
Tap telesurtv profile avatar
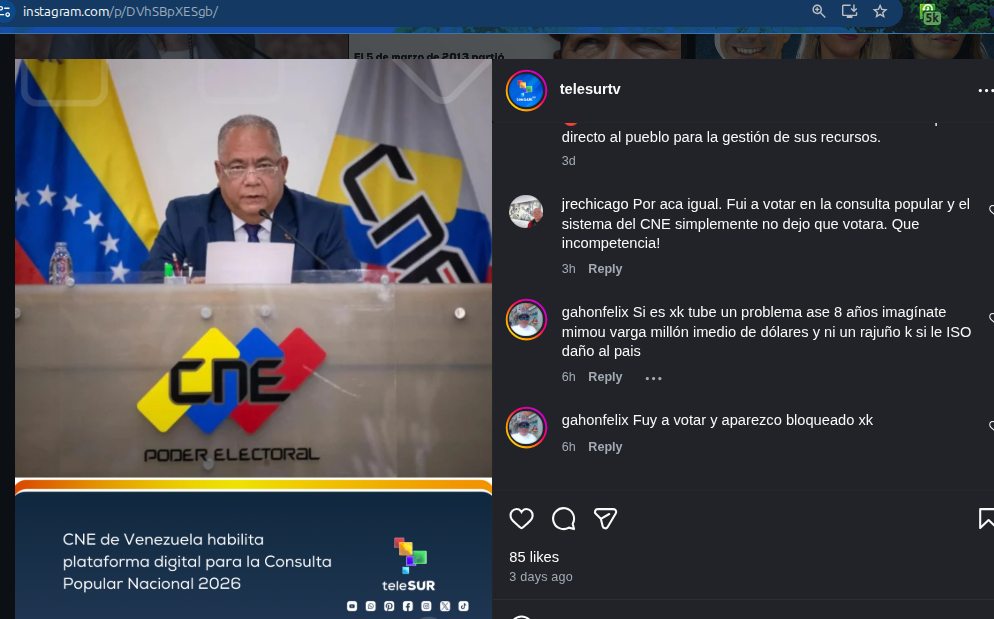[x=526, y=90]
